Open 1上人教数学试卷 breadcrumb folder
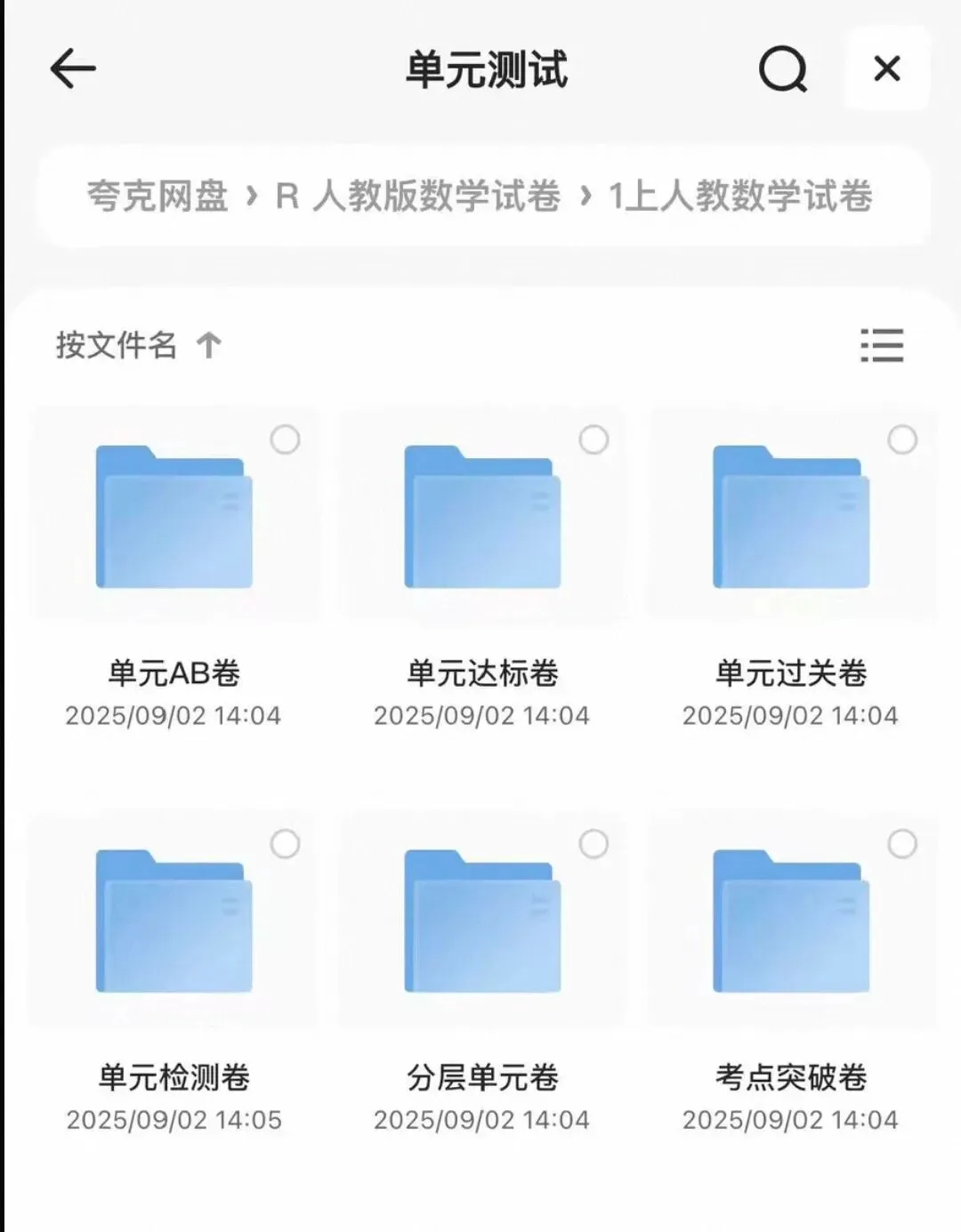The width and height of the screenshot is (961, 1232). click(x=740, y=196)
